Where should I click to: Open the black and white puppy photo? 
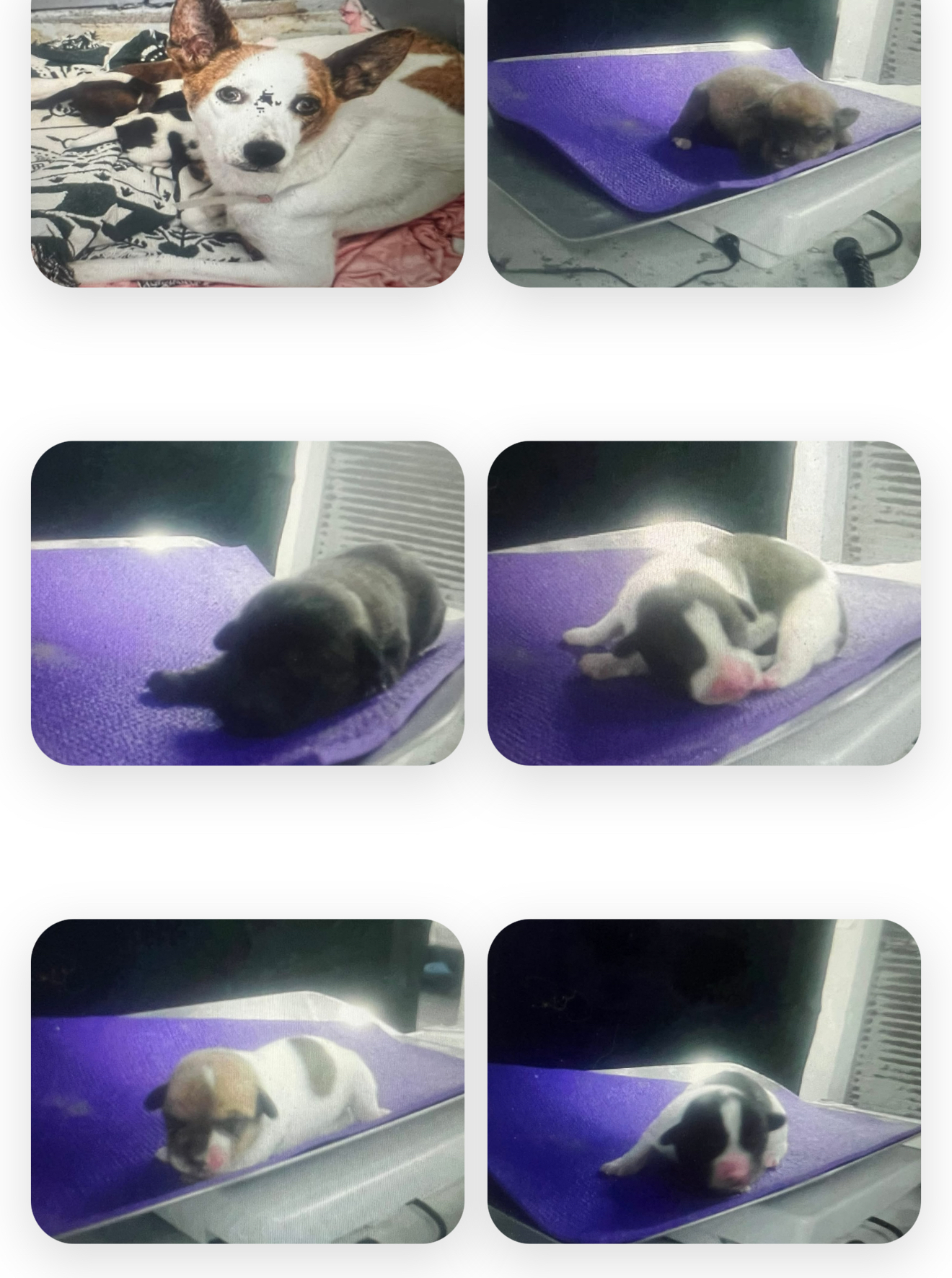point(703,1080)
